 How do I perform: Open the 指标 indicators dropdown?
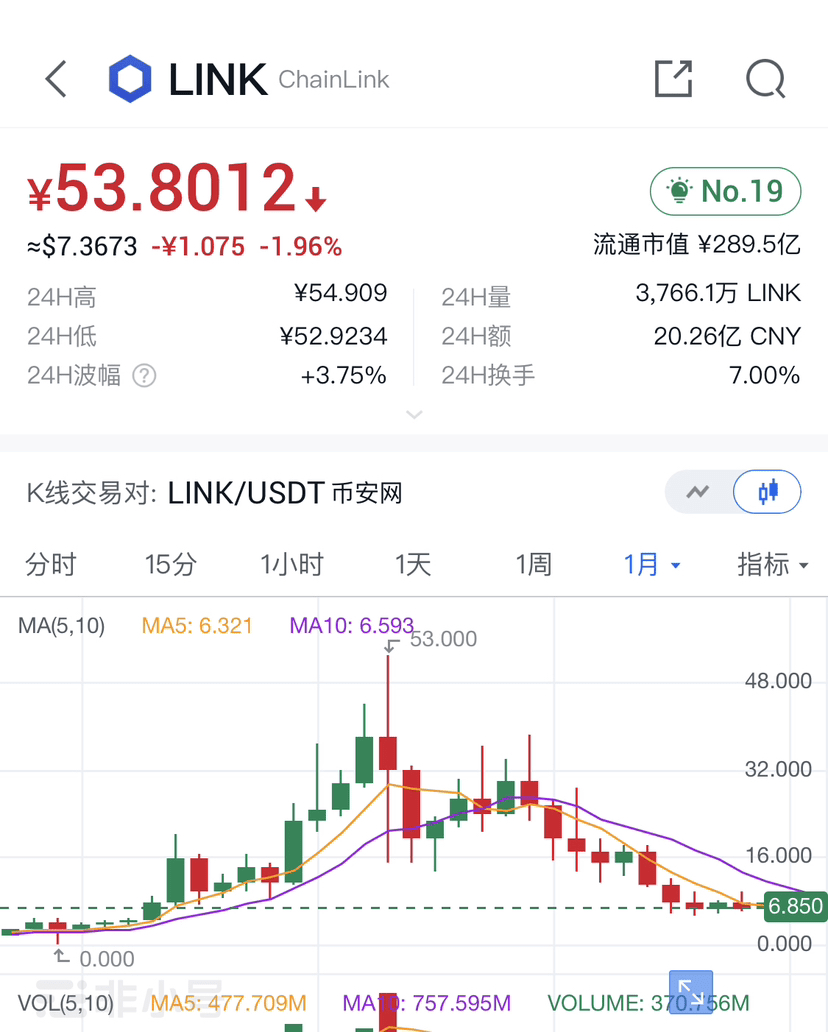[x=772, y=564]
